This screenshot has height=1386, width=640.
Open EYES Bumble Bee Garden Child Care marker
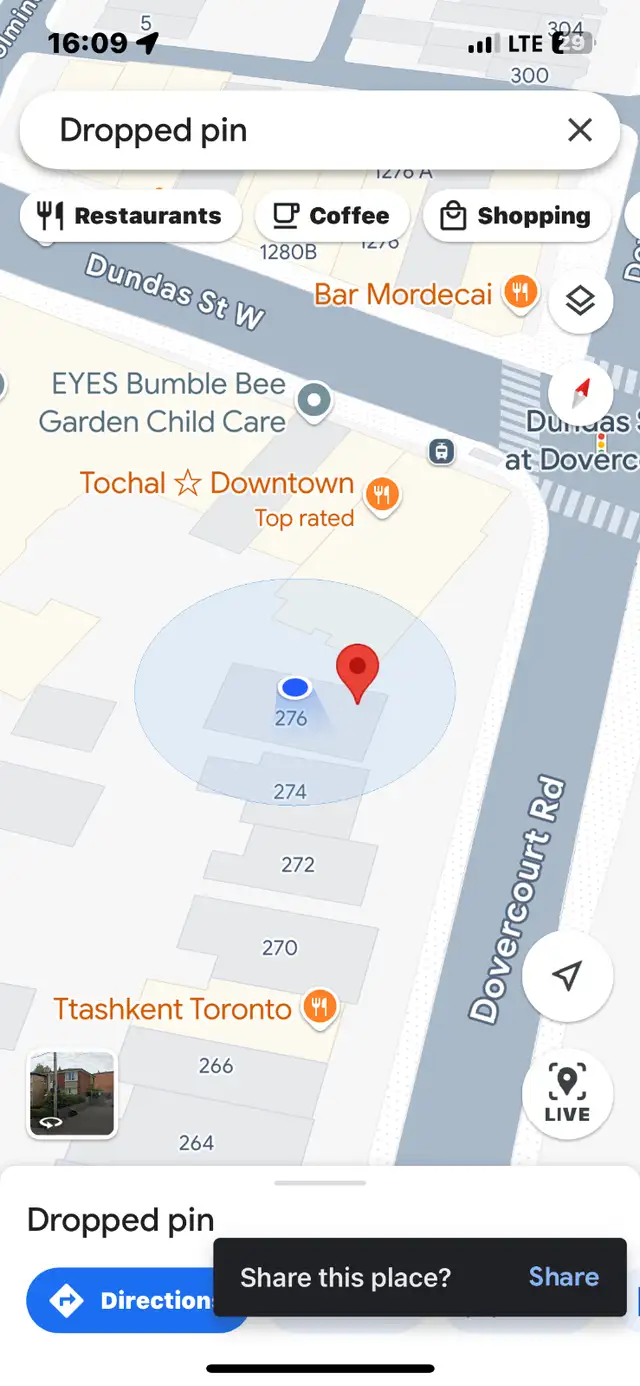(316, 400)
